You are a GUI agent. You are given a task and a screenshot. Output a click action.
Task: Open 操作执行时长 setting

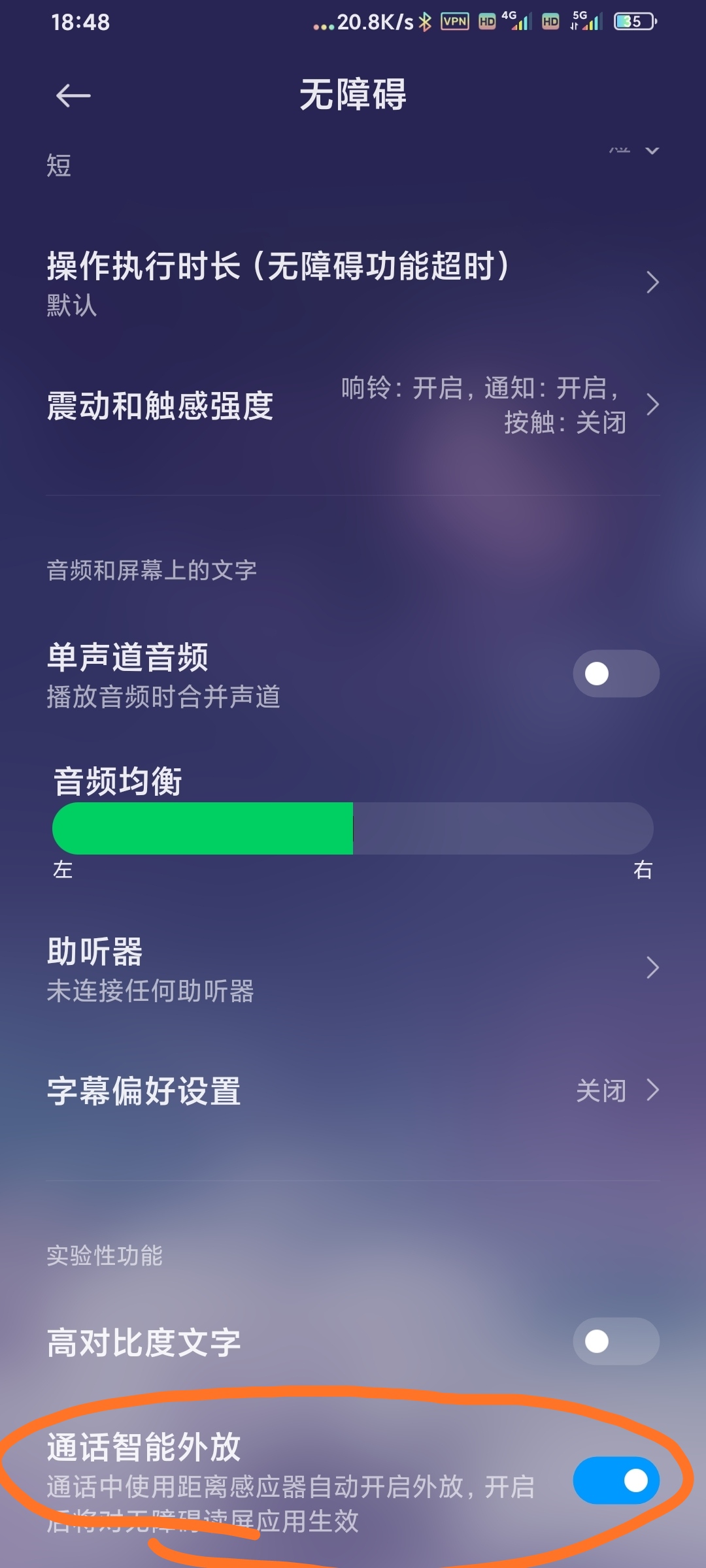353,283
